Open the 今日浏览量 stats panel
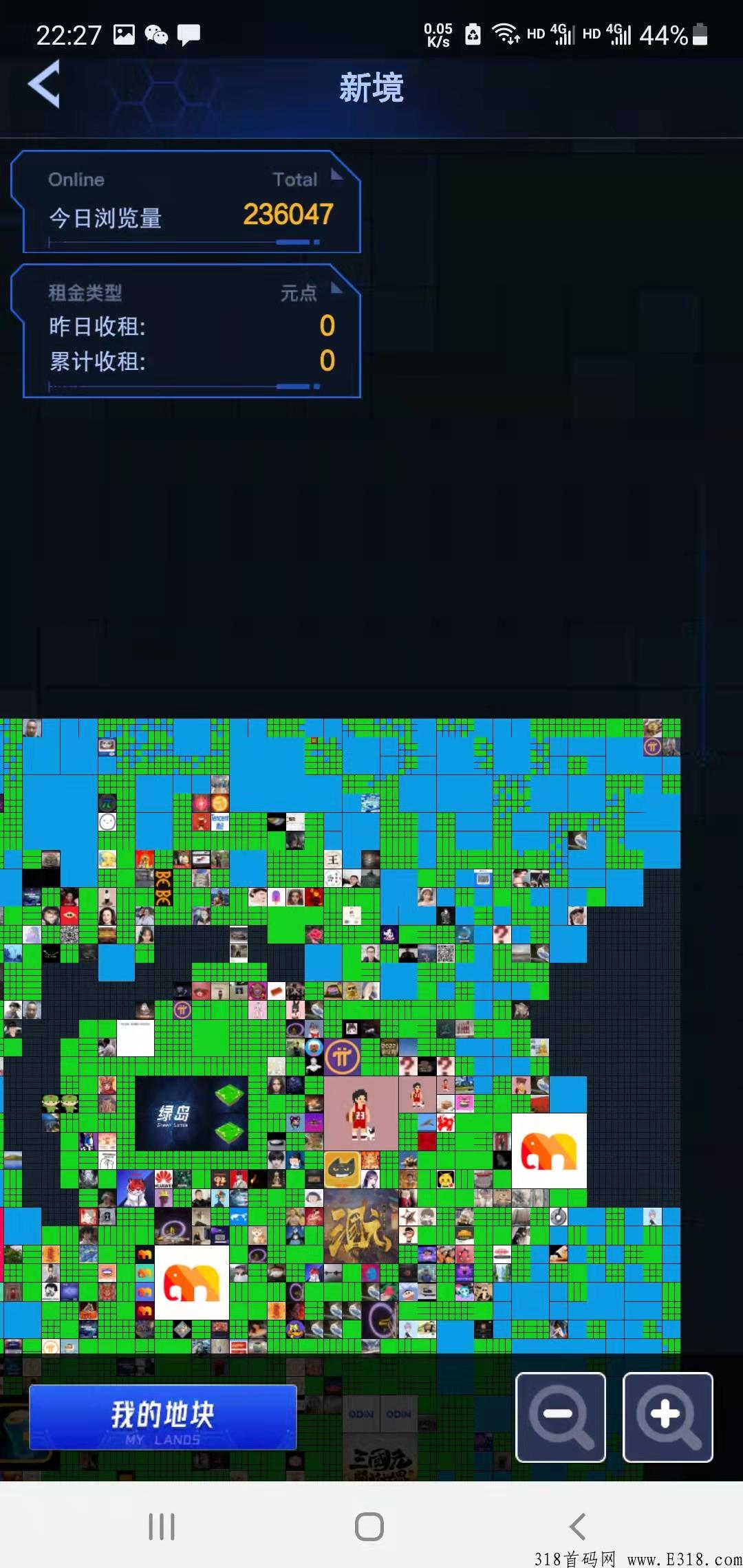This screenshot has height=1568, width=743. pyautogui.click(x=186, y=202)
